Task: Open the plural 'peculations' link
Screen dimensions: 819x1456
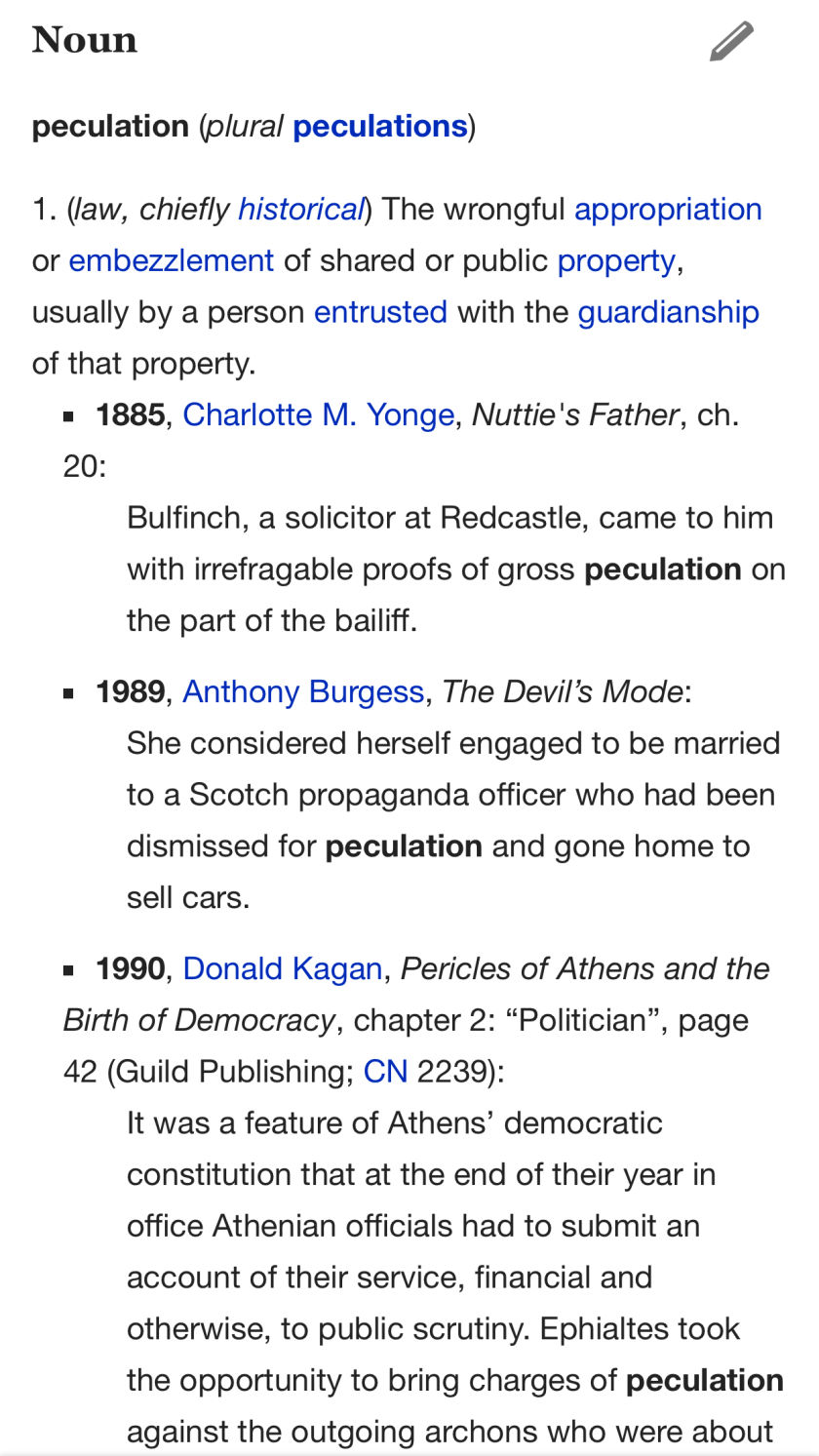Action: pos(379,127)
